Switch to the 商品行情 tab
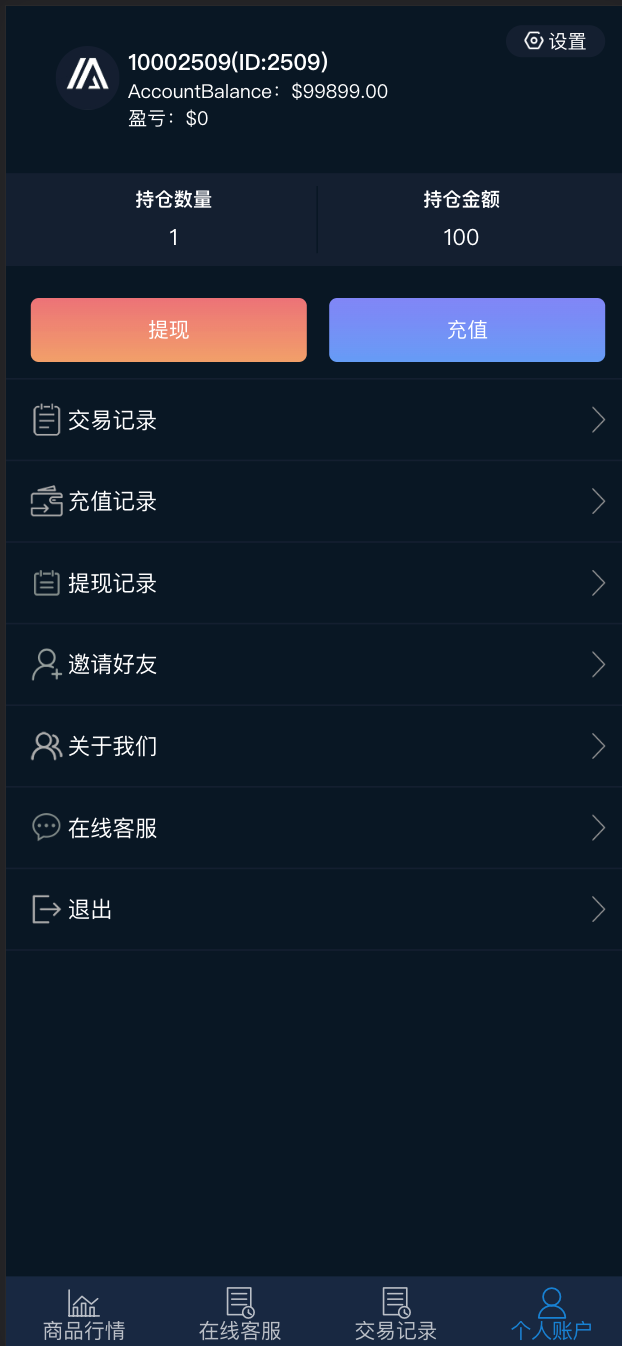Viewport: 622px width, 1346px height. (x=84, y=1314)
